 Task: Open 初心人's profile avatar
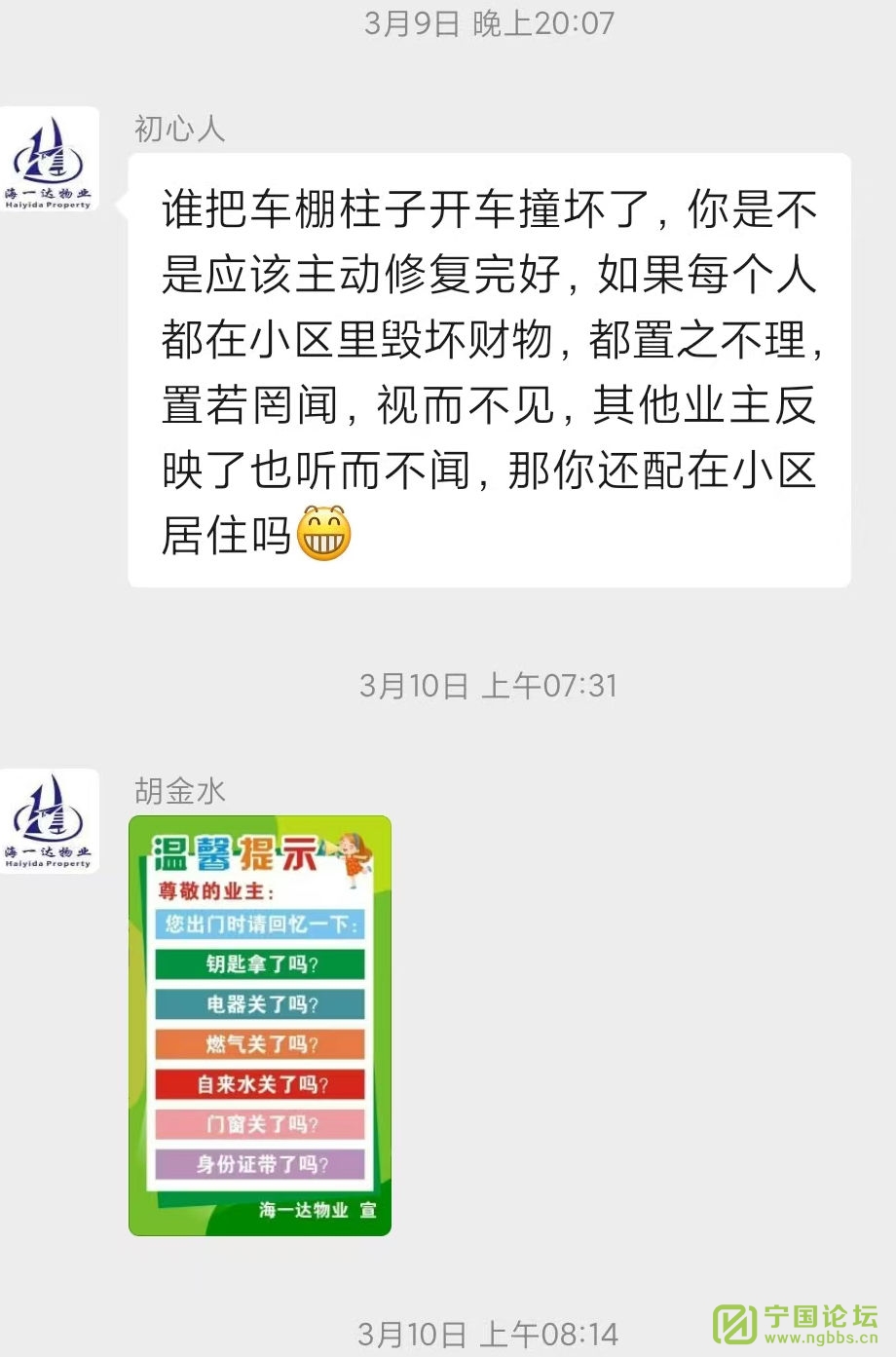pyautogui.click(x=49, y=159)
